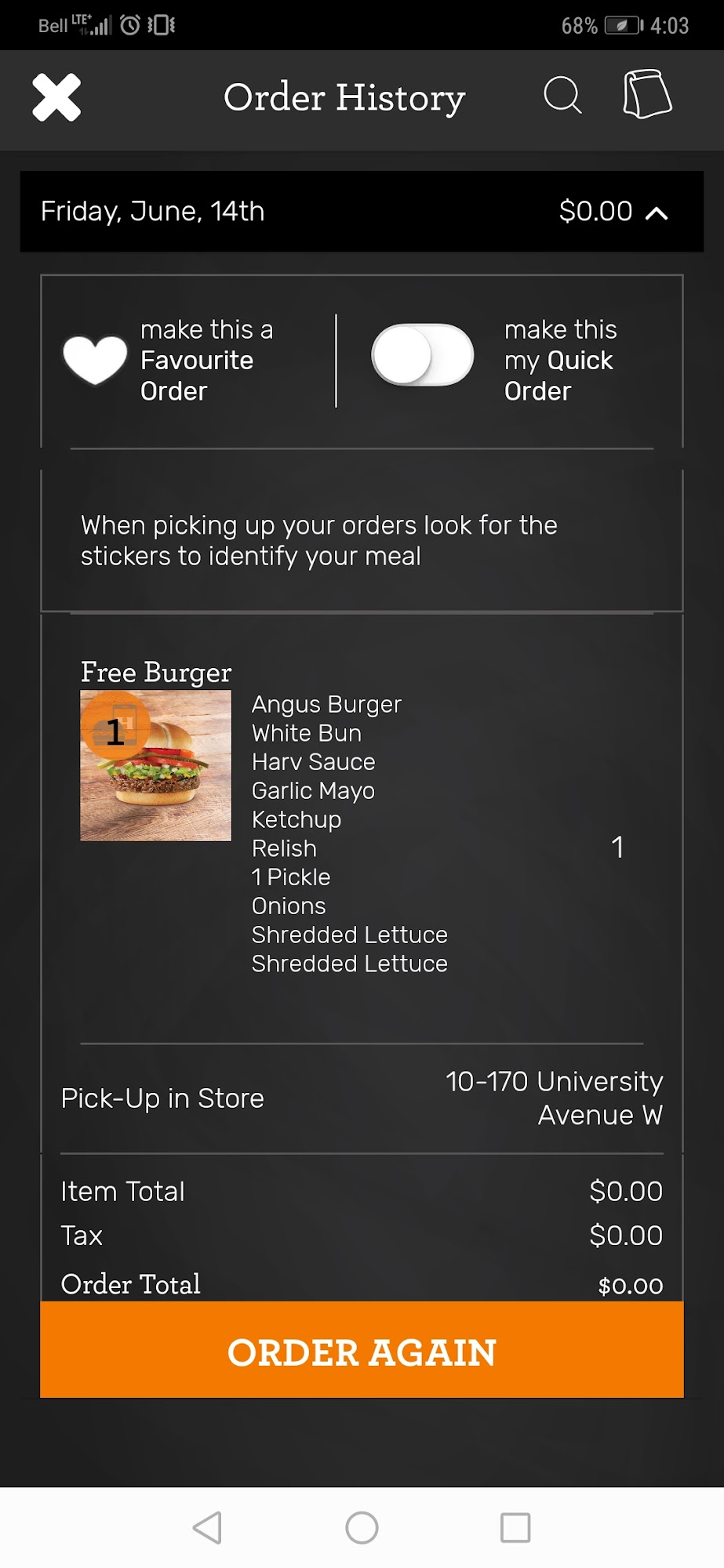
Task: Enable the Quick Order switch
Action: [422, 355]
